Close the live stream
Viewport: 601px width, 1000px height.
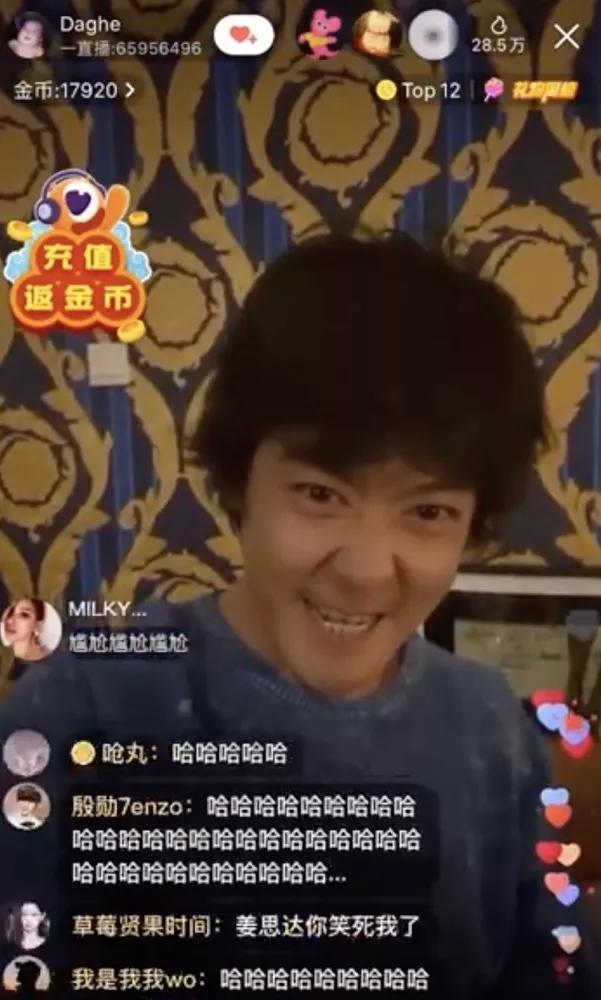click(567, 37)
